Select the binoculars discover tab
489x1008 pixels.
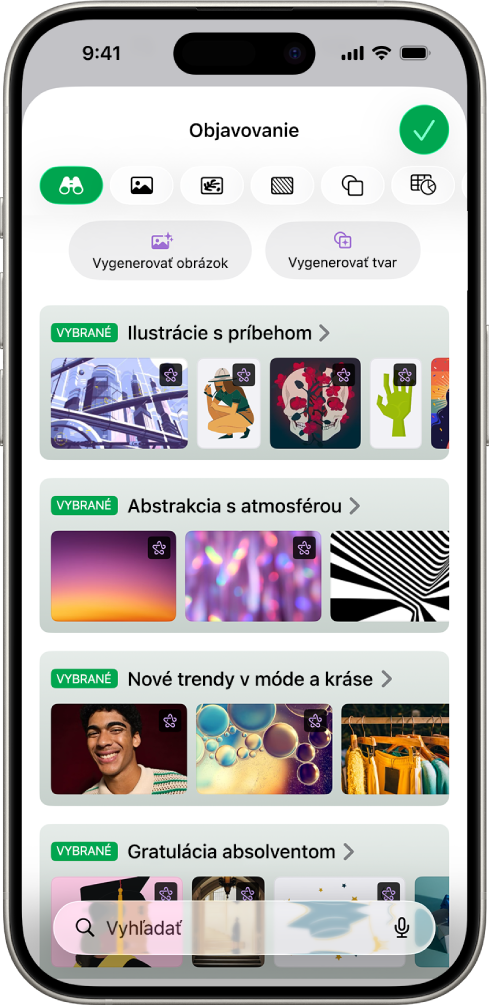(x=71, y=186)
